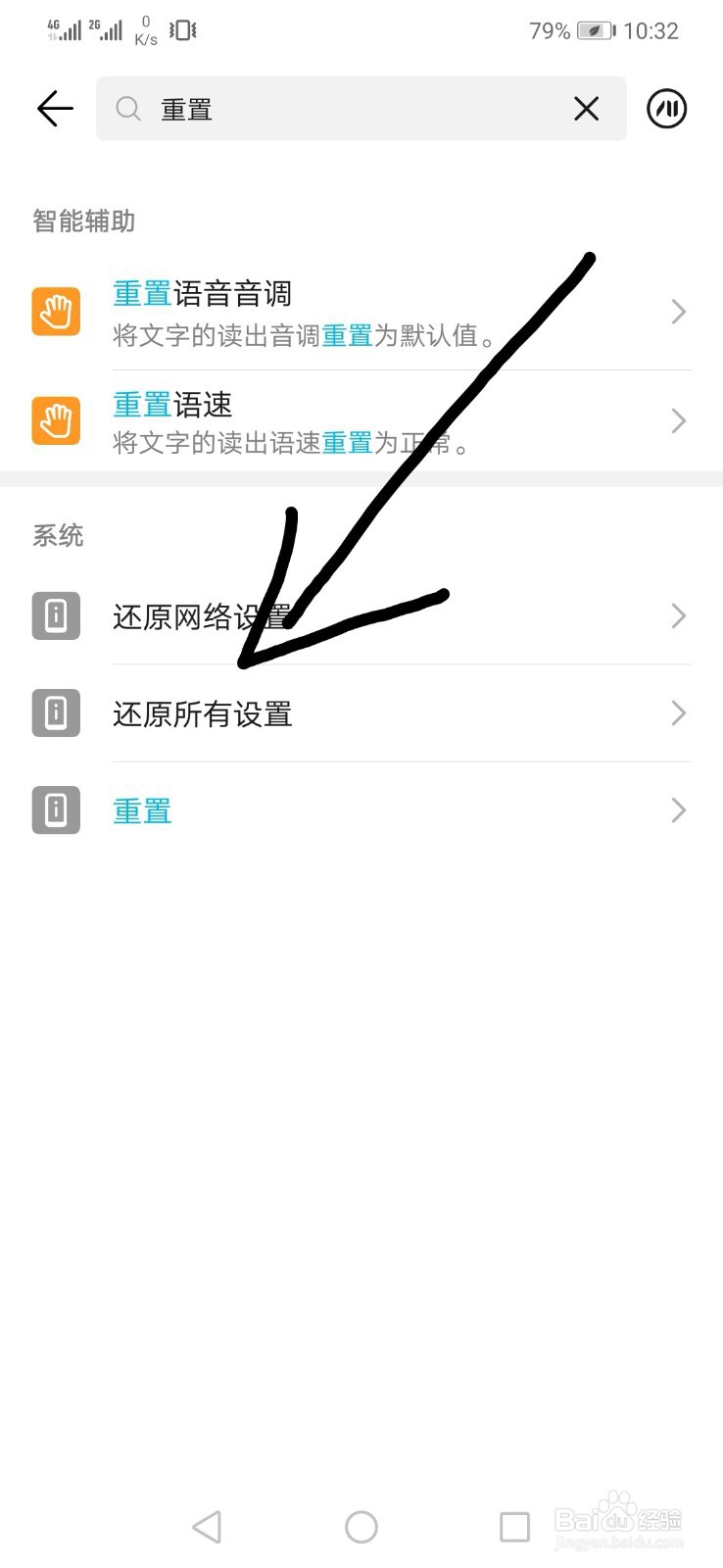The image size is (723, 1568).
Task: Open the circular filter icon top right
Action: tap(666, 110)
